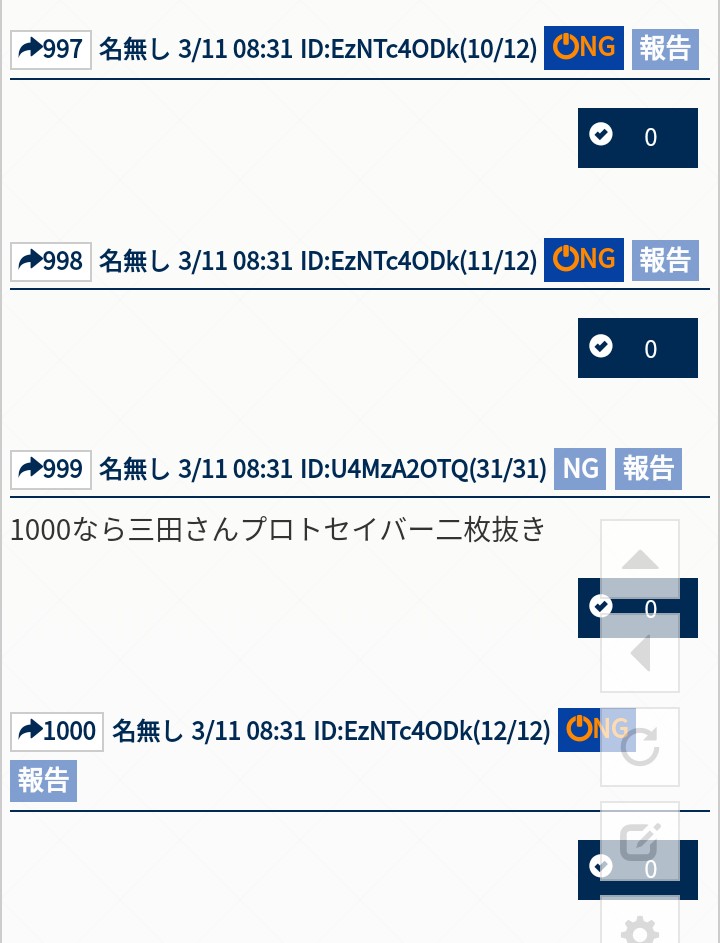Report post 999
Screen dimensions: 720x943
648,468
